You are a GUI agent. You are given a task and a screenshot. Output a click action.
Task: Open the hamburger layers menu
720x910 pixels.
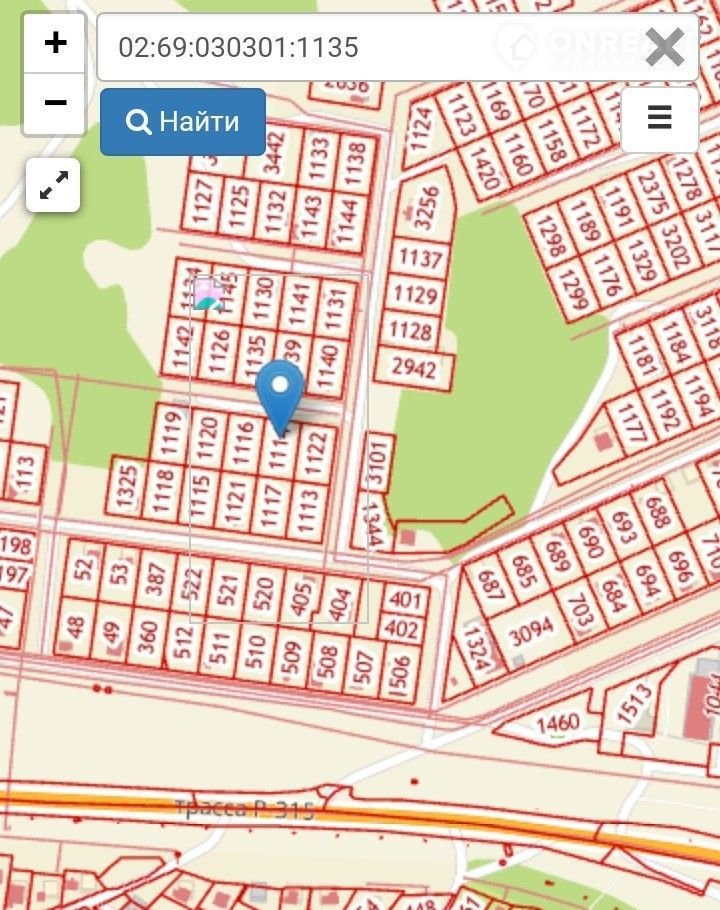coord(659,119)
